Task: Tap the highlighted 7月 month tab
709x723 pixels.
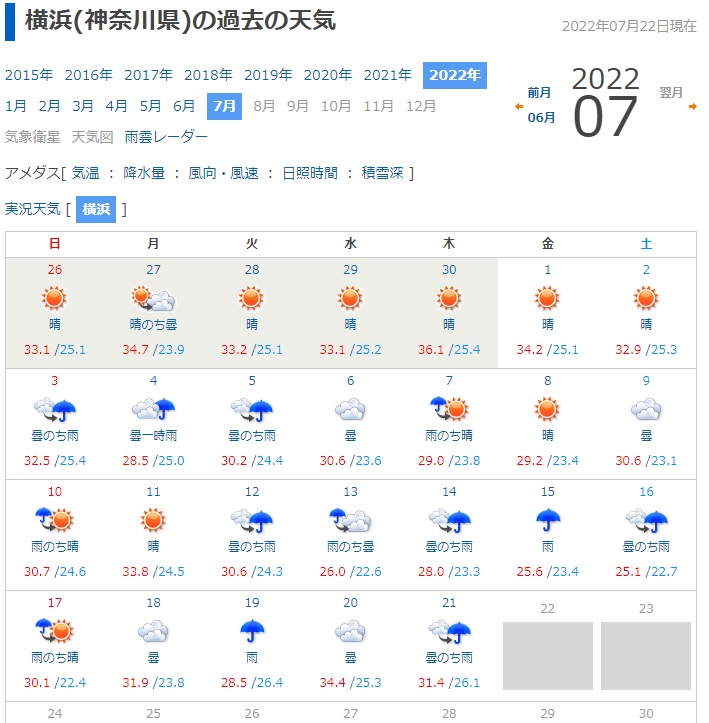Action: click(x=224, y=106)
